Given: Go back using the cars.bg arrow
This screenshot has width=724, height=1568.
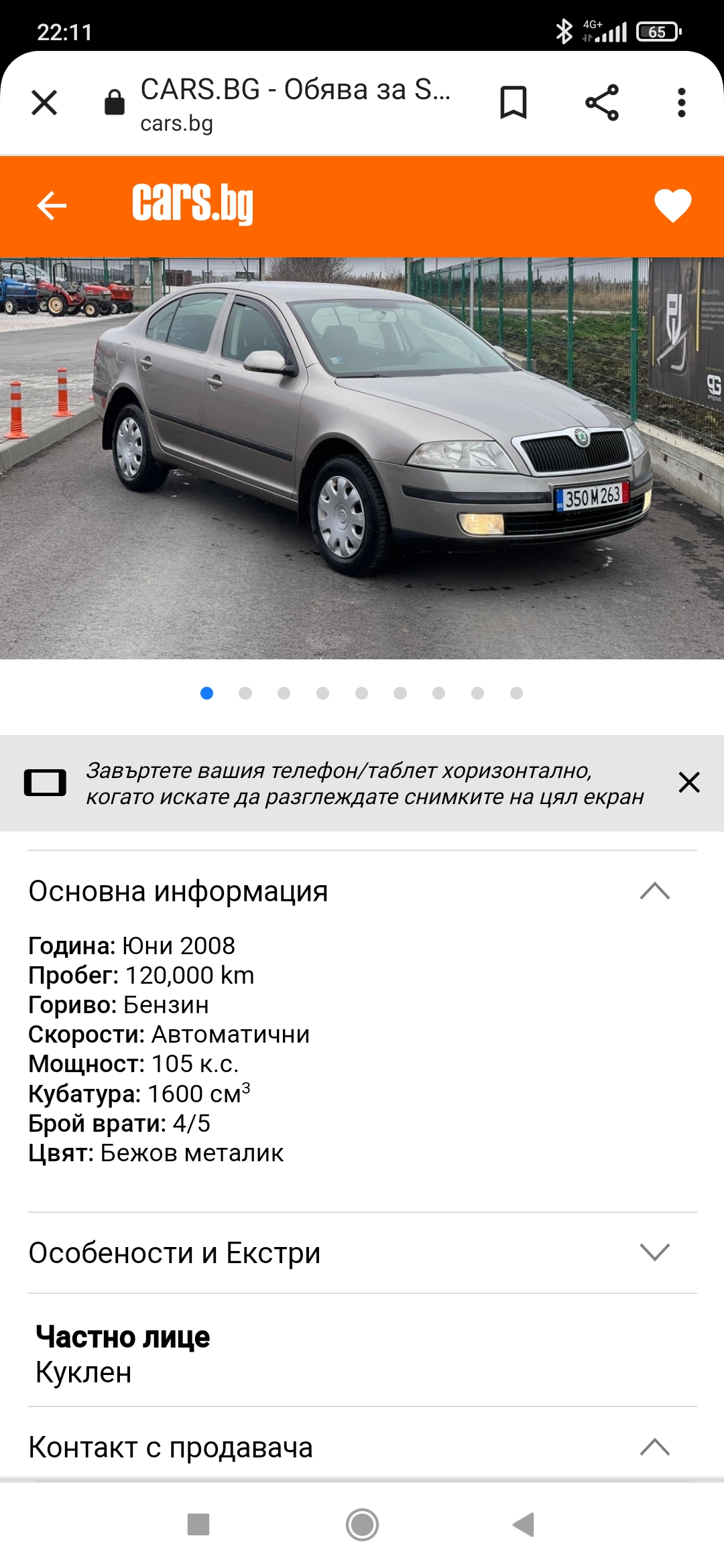Looking at the screenshot, I should point(52,205).
